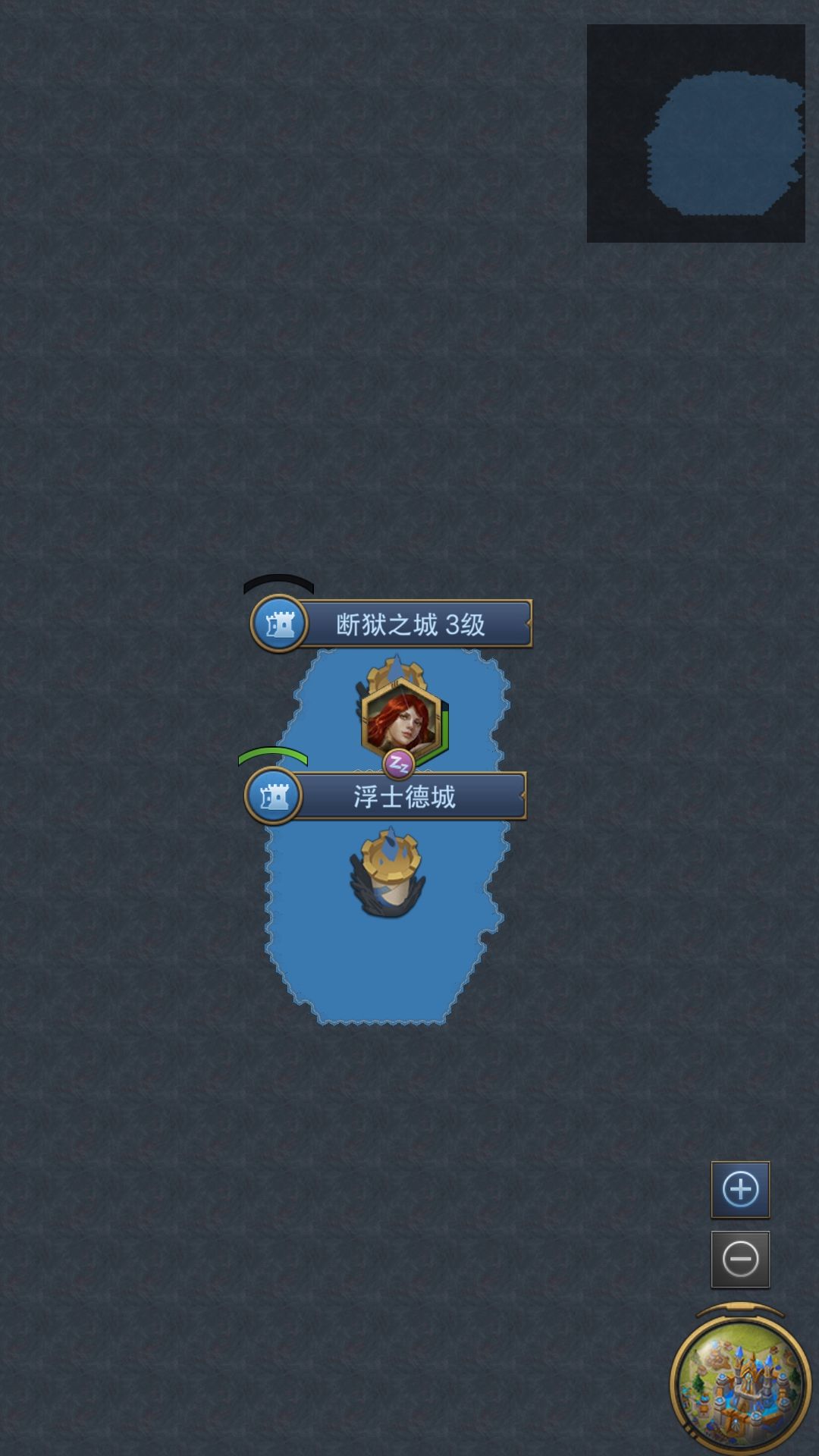This screenshot has height=1456, width=819.
Task: Click the castle badge beside 浮士德城
Action: pos(275,796)
